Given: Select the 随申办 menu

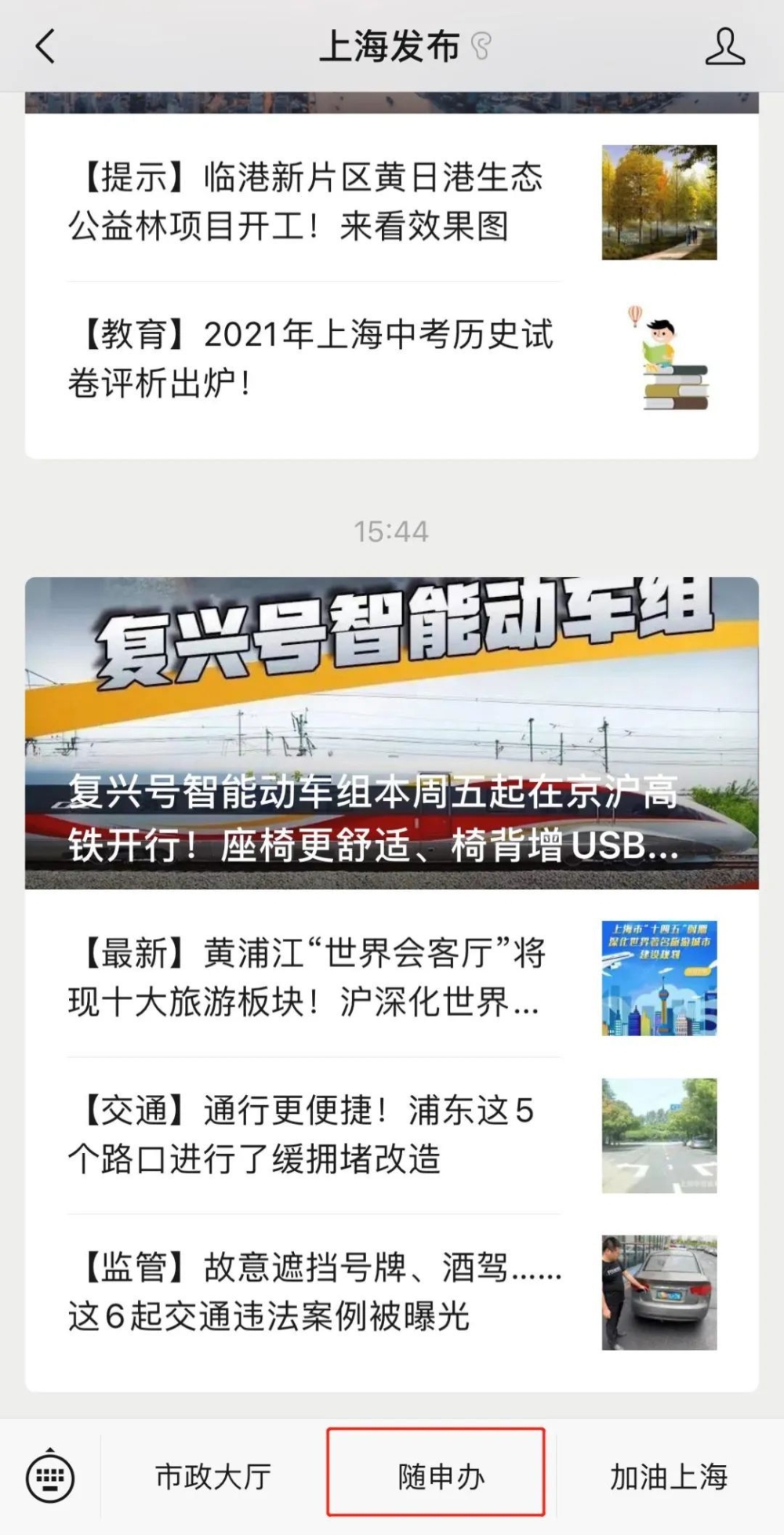Looking at the screenshot, I should tap(436, 1471).
